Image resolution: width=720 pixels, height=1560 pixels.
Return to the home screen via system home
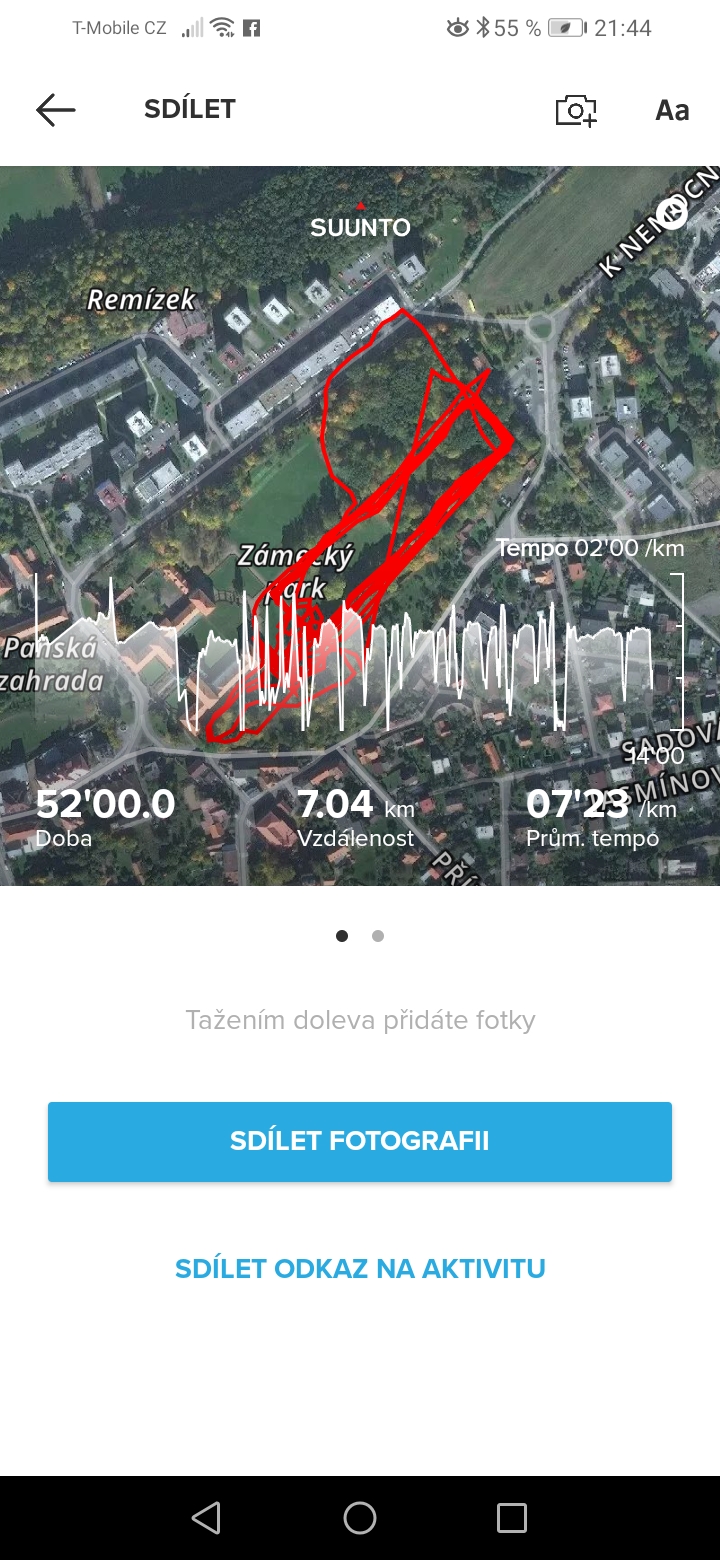point(360,1518)
